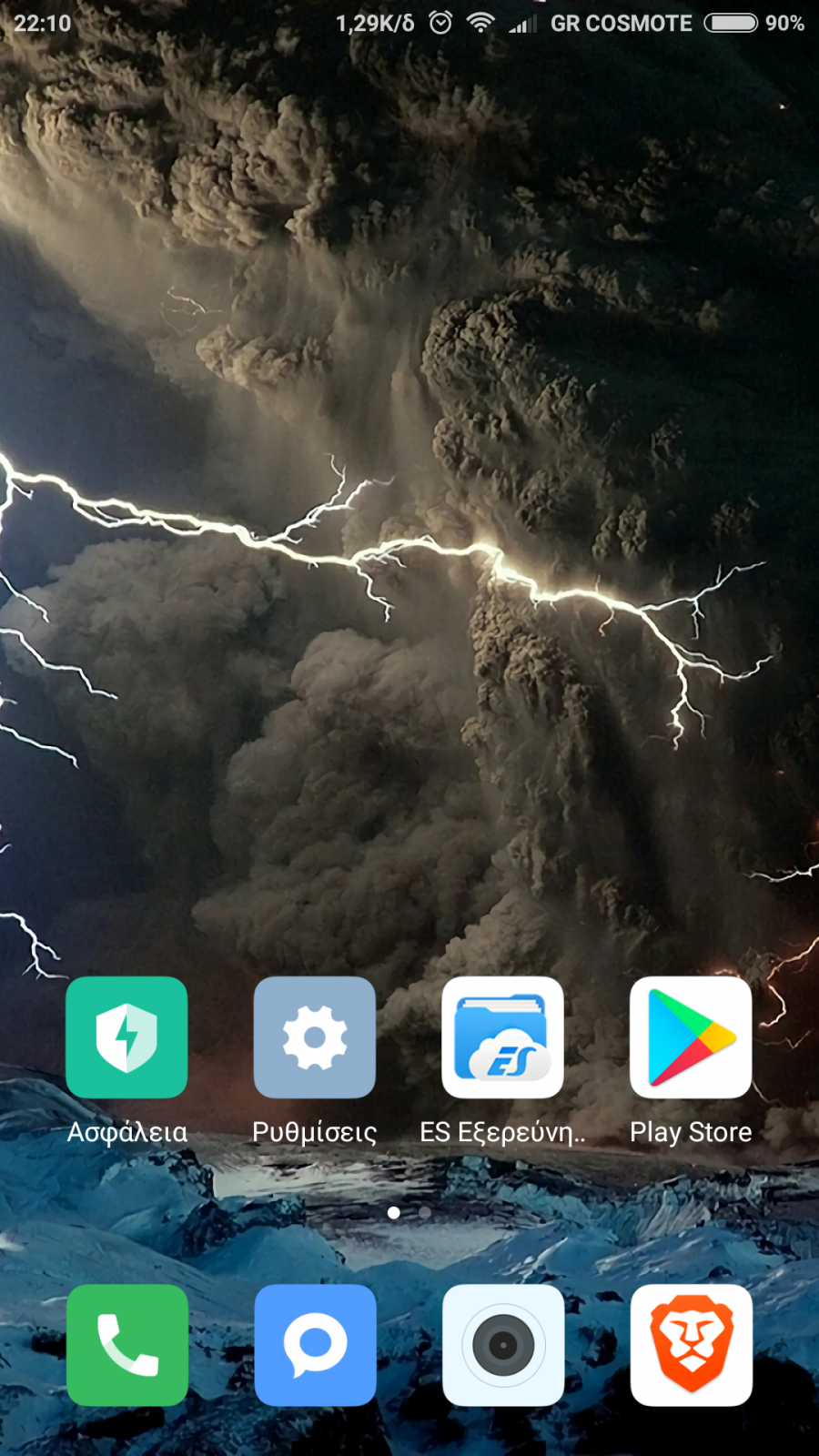The width and height of the screenshot is (819, 1456).
Task: Open the Ασφάλεια security app
Action: (x=126, y=1037)
